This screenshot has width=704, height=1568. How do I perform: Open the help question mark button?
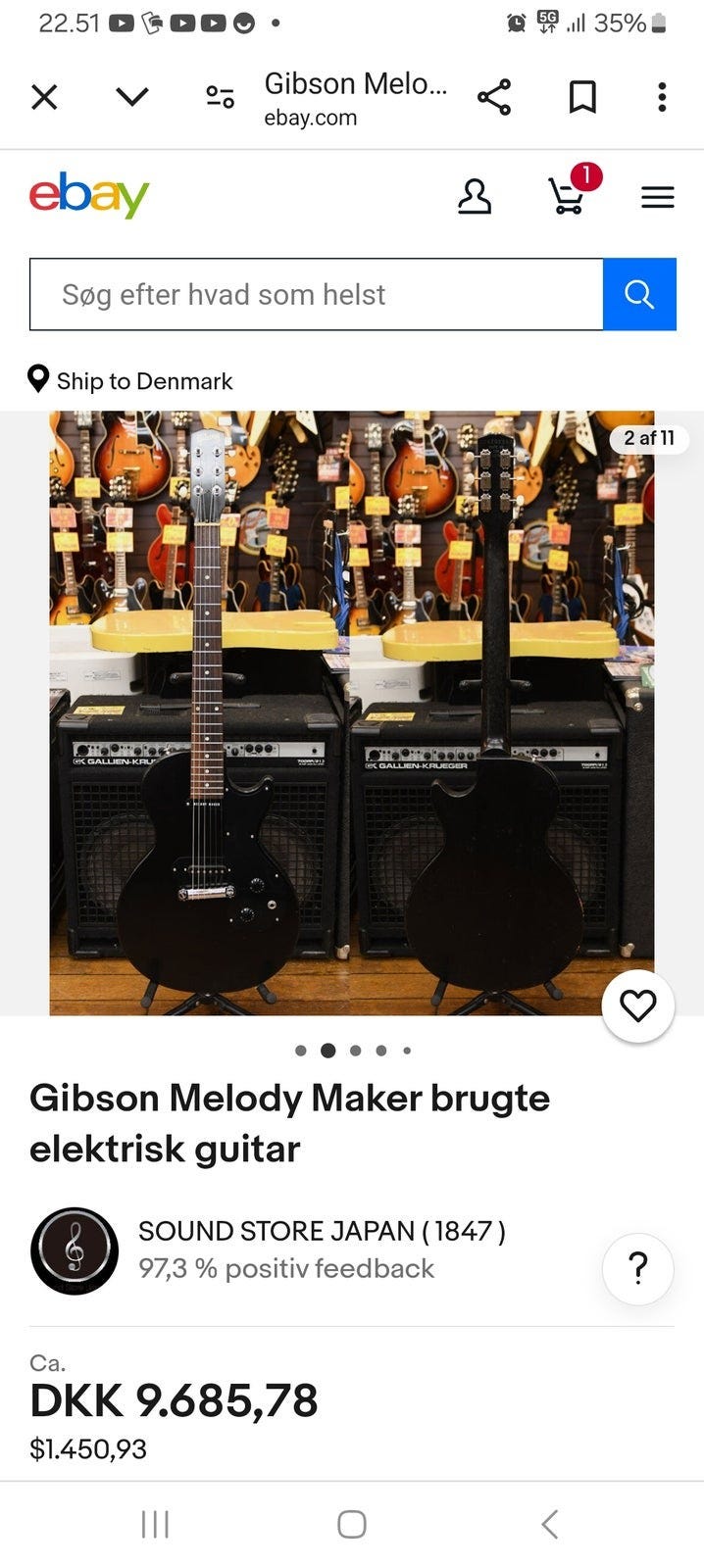(637, 1268)
